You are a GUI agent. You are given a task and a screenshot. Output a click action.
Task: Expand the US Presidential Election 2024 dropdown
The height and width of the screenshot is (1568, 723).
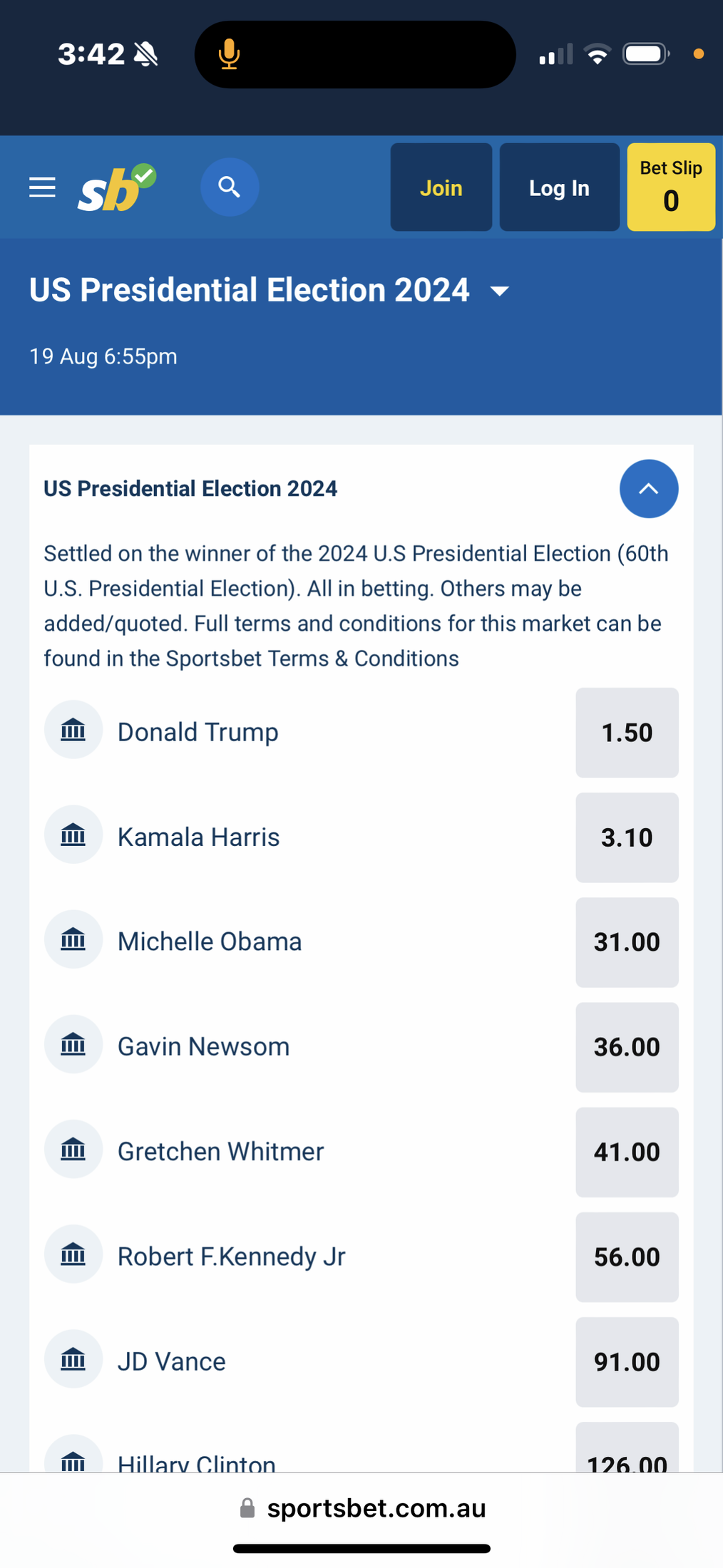270,290
